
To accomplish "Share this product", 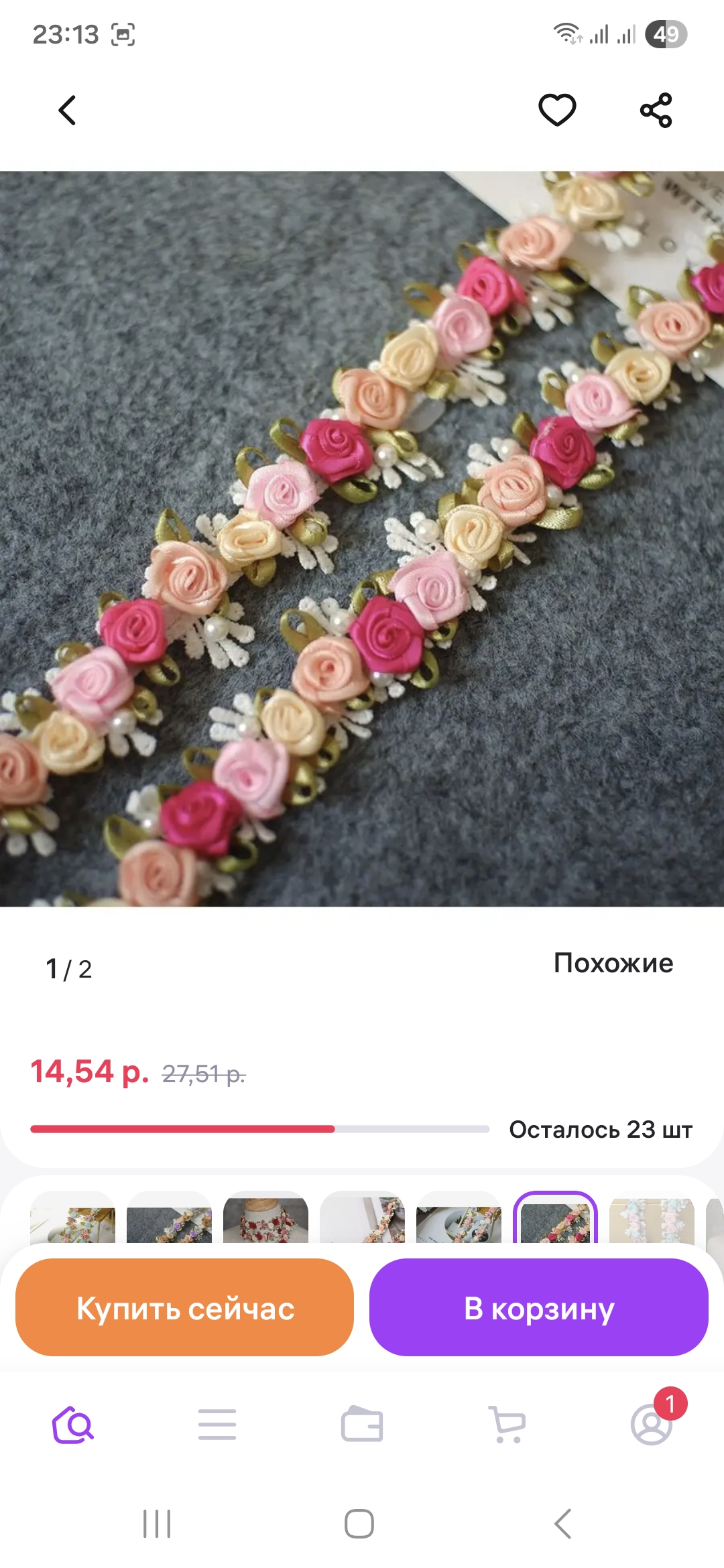I will coord(656,111).
